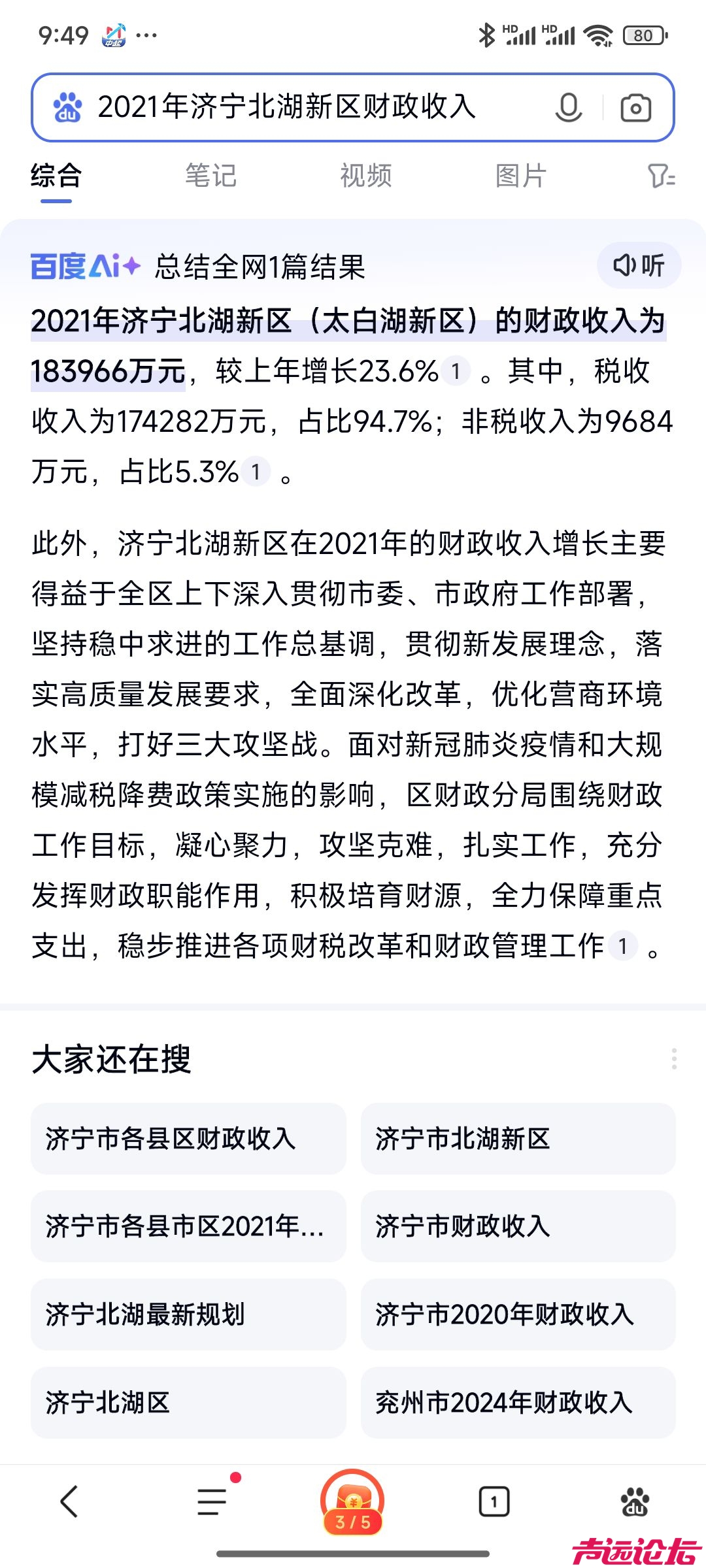Open the search filter icon
706x1568 pixels.
tap(661, 176)
